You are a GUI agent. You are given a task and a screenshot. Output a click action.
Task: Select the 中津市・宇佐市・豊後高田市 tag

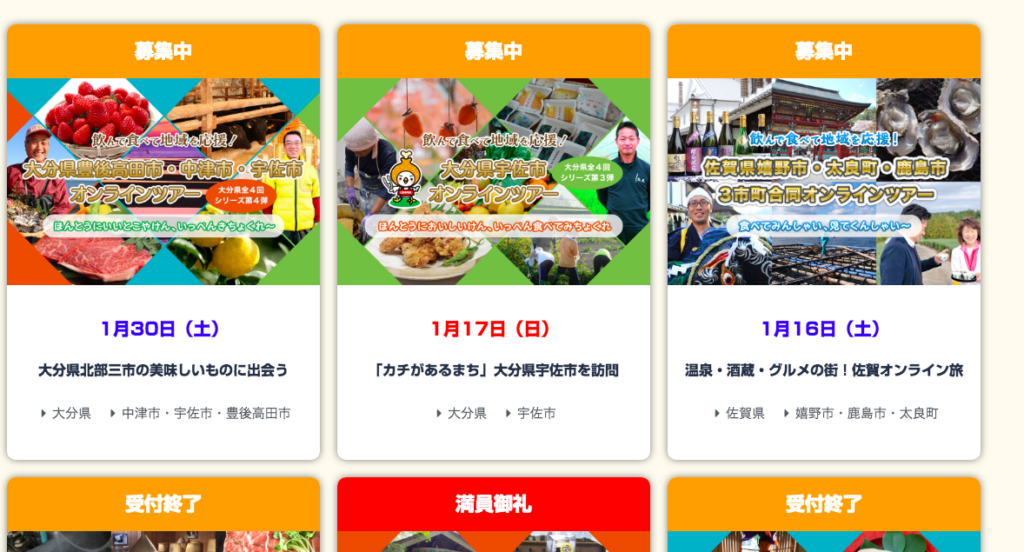click(206, 413)
